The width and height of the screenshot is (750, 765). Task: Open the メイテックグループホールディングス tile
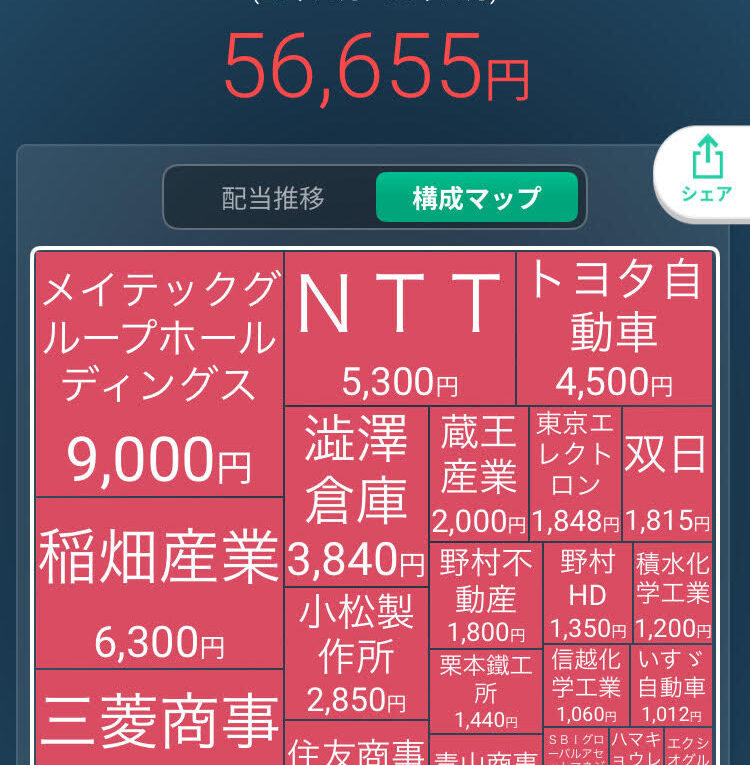[x=160, y=375]
